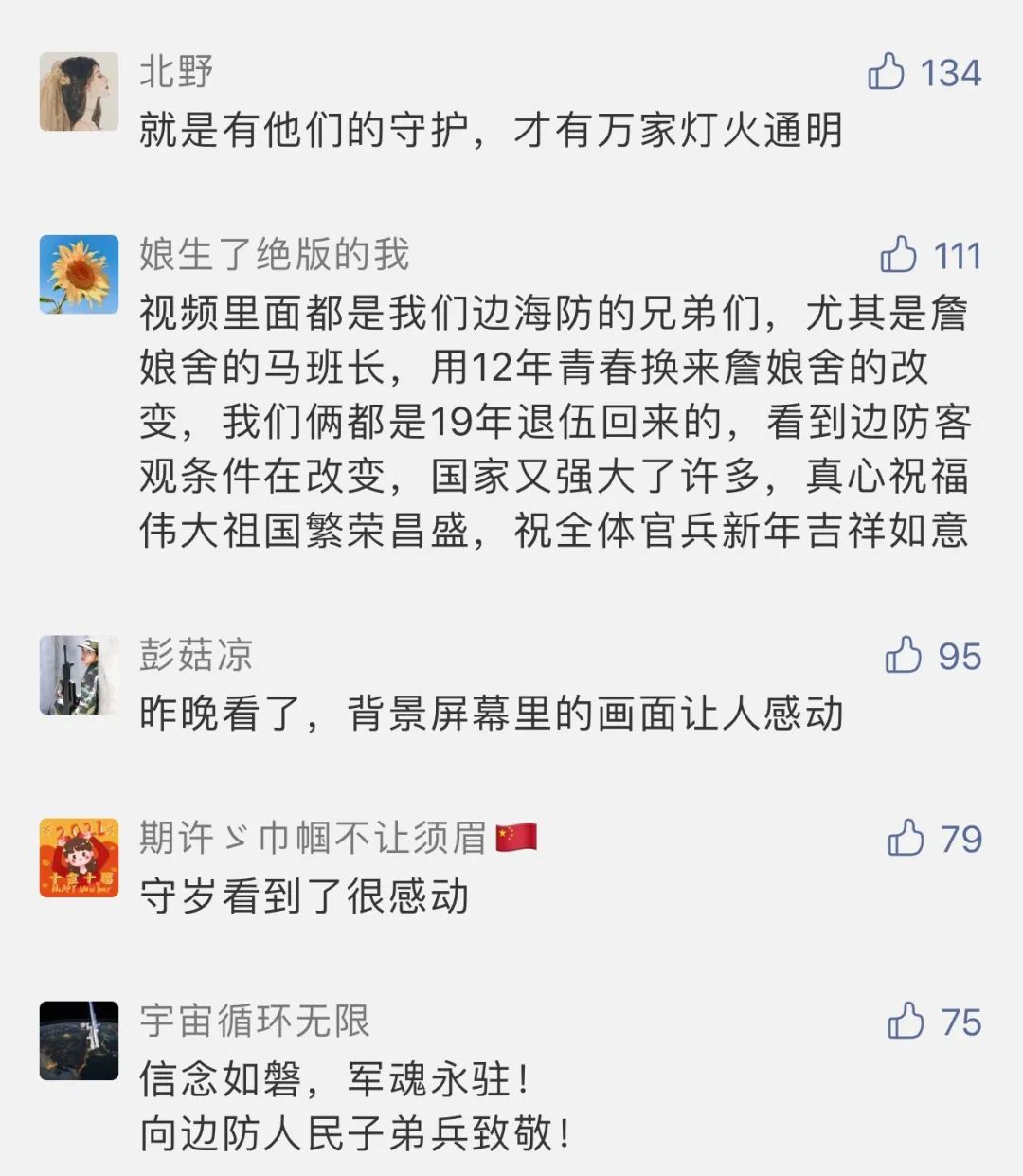Screen dimensions: 1023x1176
Task: Give a thumbs up to 彭菇凉's comment
Action: point(904,656)
